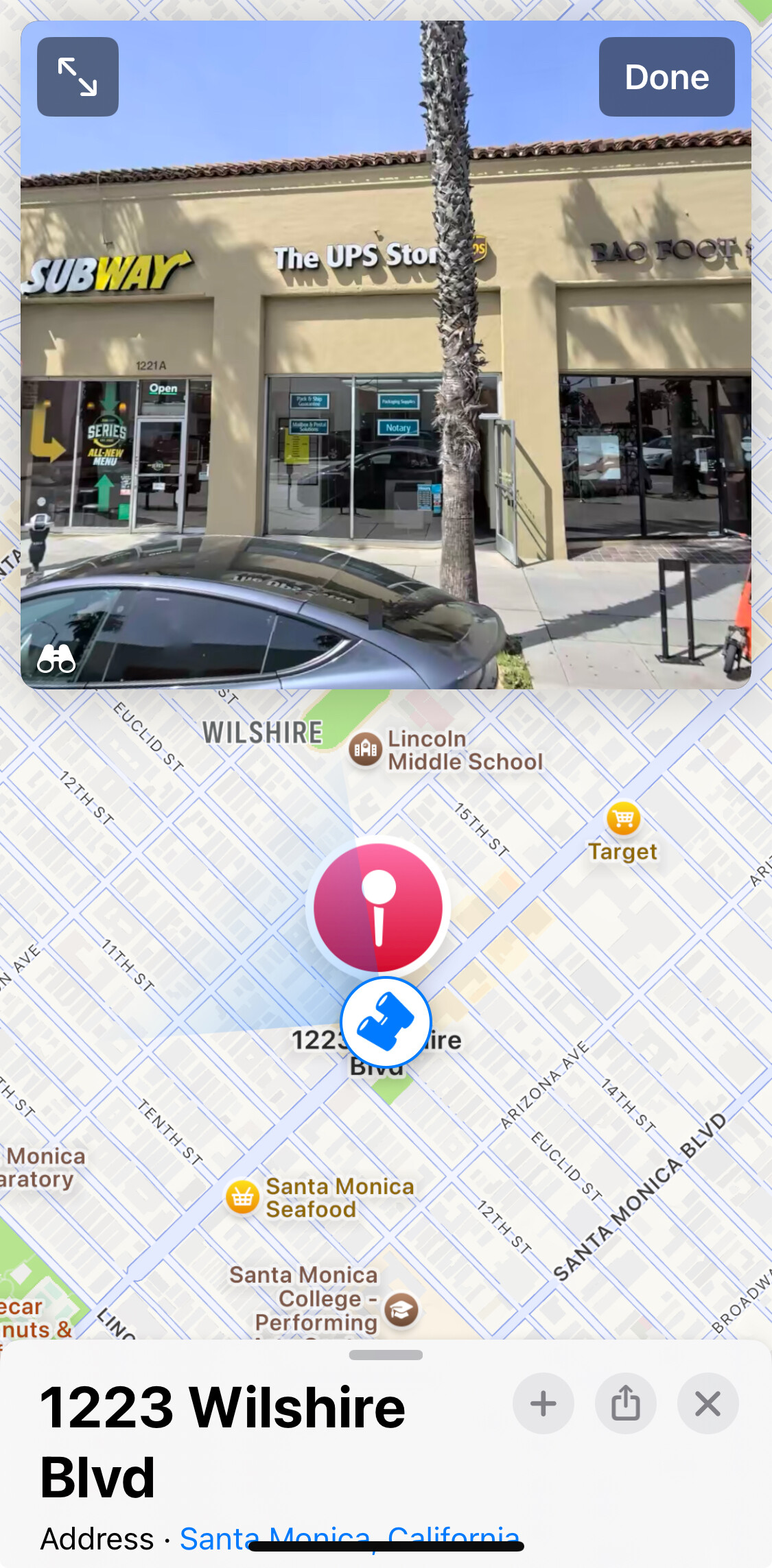Open Santa Monica College Performing Arts marker
Image resolution: width=772 pixels, height=1568 pixels.
click(401, 1311)
